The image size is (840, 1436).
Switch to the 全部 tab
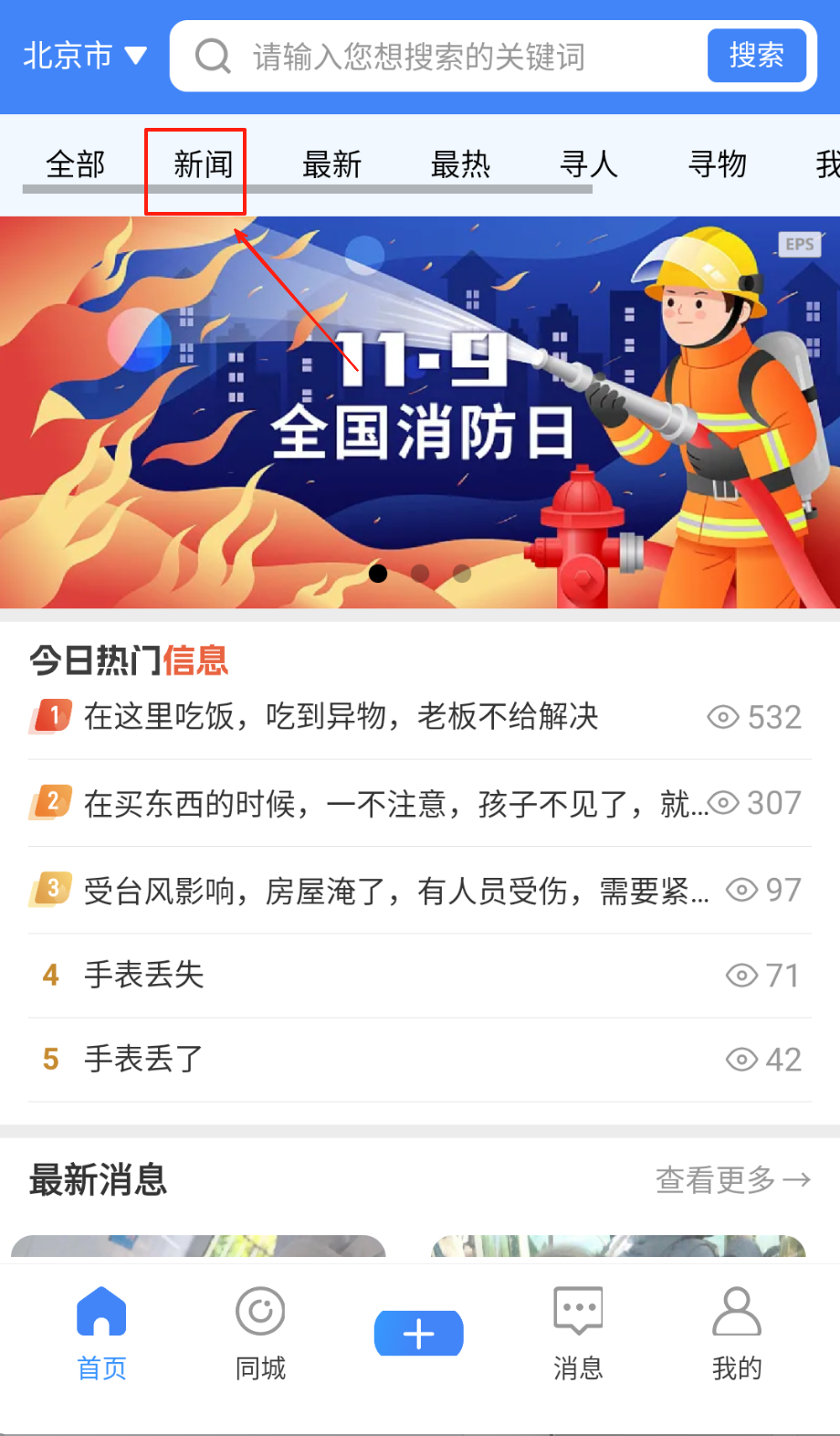point(76,164)
